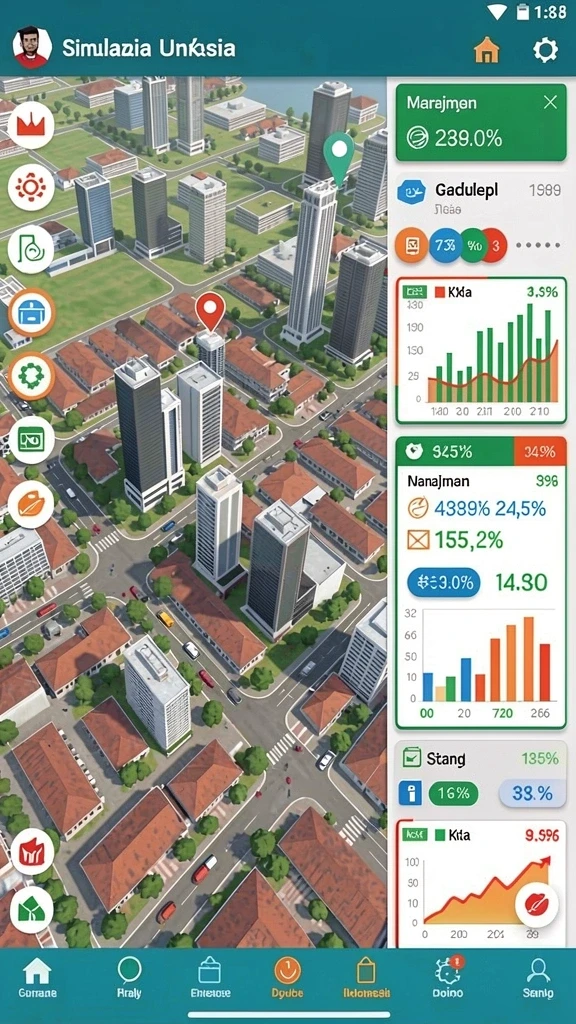This screenshot has width=576, height=1024.
Task: Select the green map pin on the tower
Action: click(339, 157)
